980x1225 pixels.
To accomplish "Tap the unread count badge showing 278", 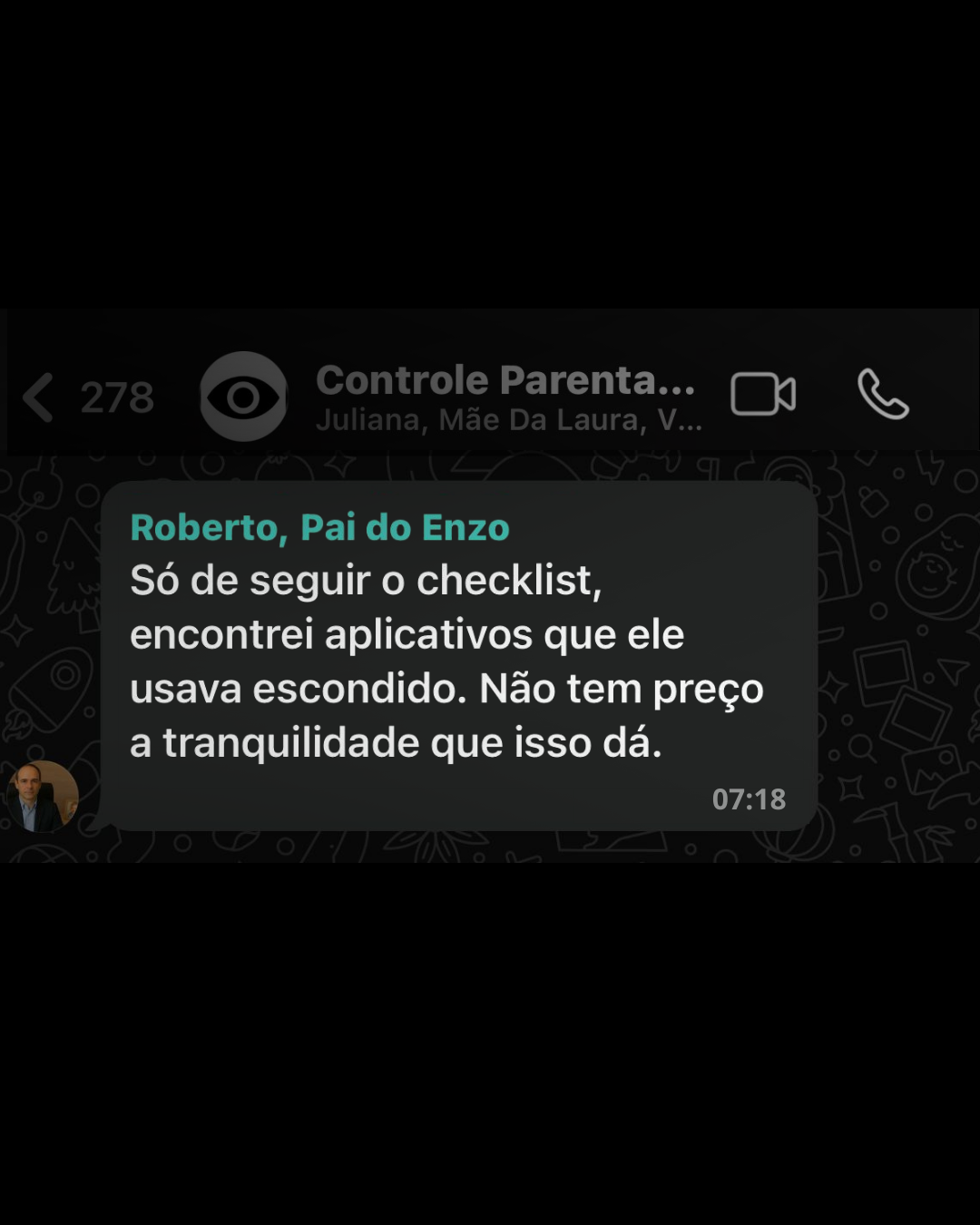I will (118, 394).
